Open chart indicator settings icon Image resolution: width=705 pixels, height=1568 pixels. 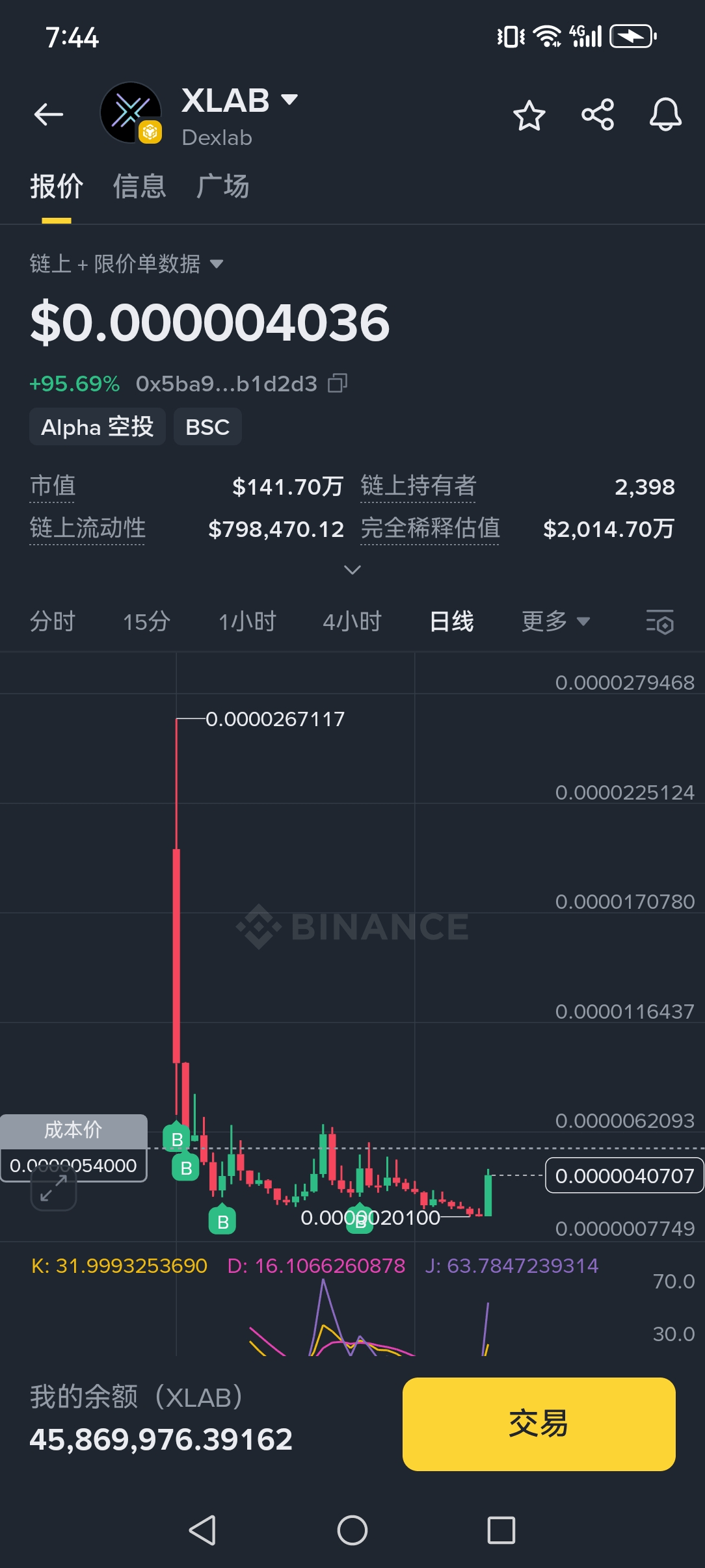659,622
